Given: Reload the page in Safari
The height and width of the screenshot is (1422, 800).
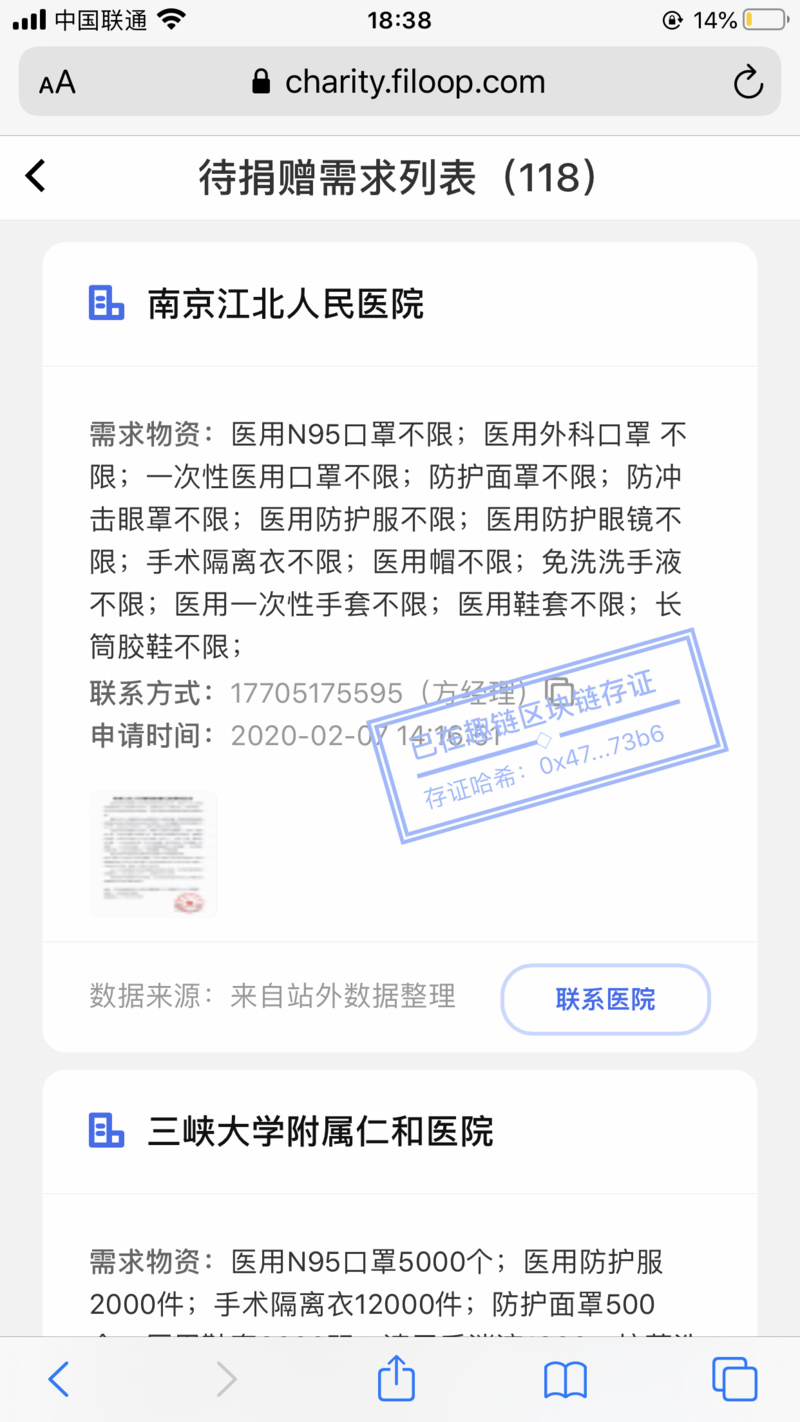Looking at the screenshot, I should [x=748, y=82].
